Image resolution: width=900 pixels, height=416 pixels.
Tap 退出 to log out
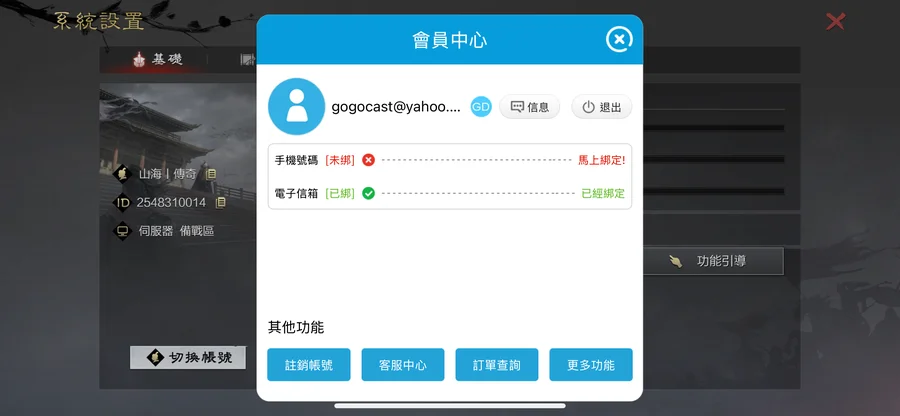601,107
